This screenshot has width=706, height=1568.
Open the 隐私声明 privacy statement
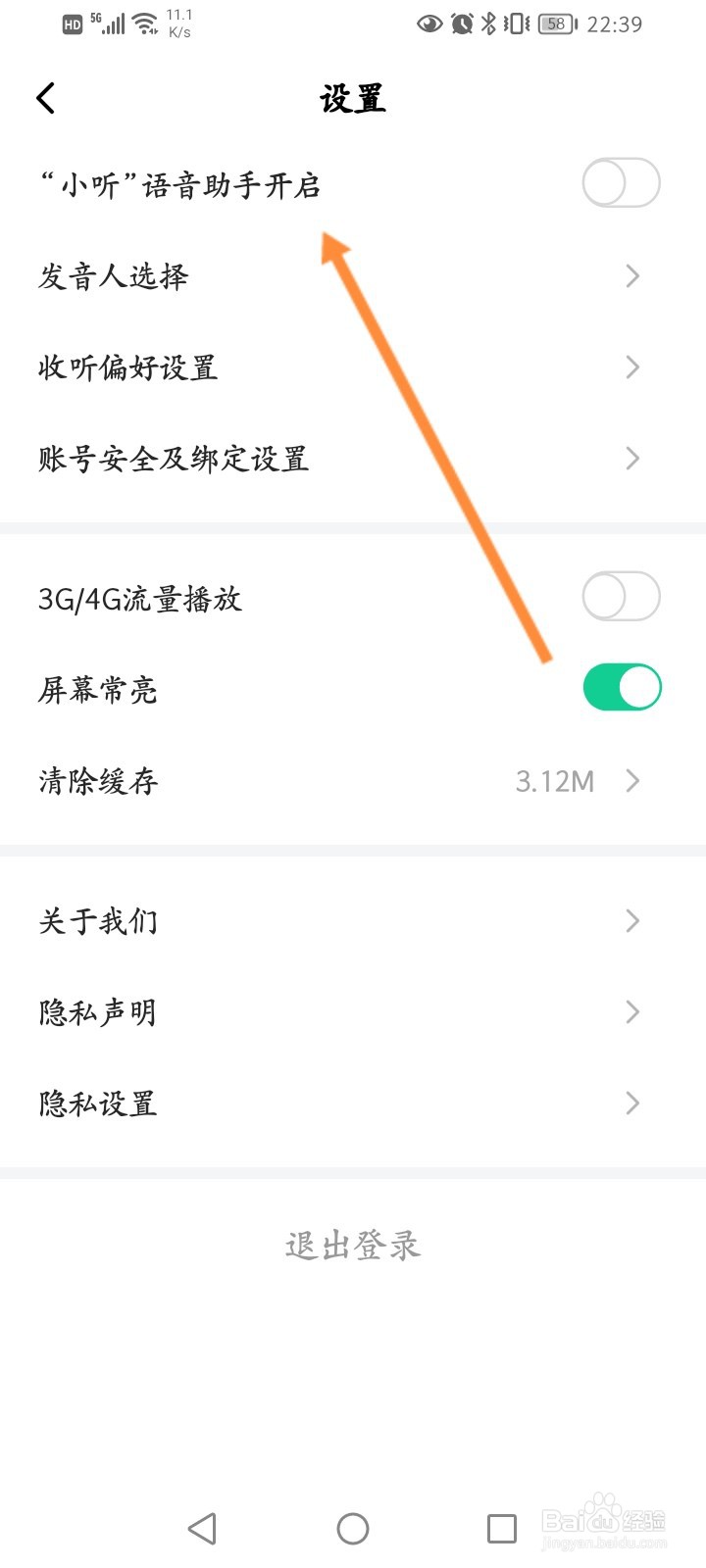353,1012
